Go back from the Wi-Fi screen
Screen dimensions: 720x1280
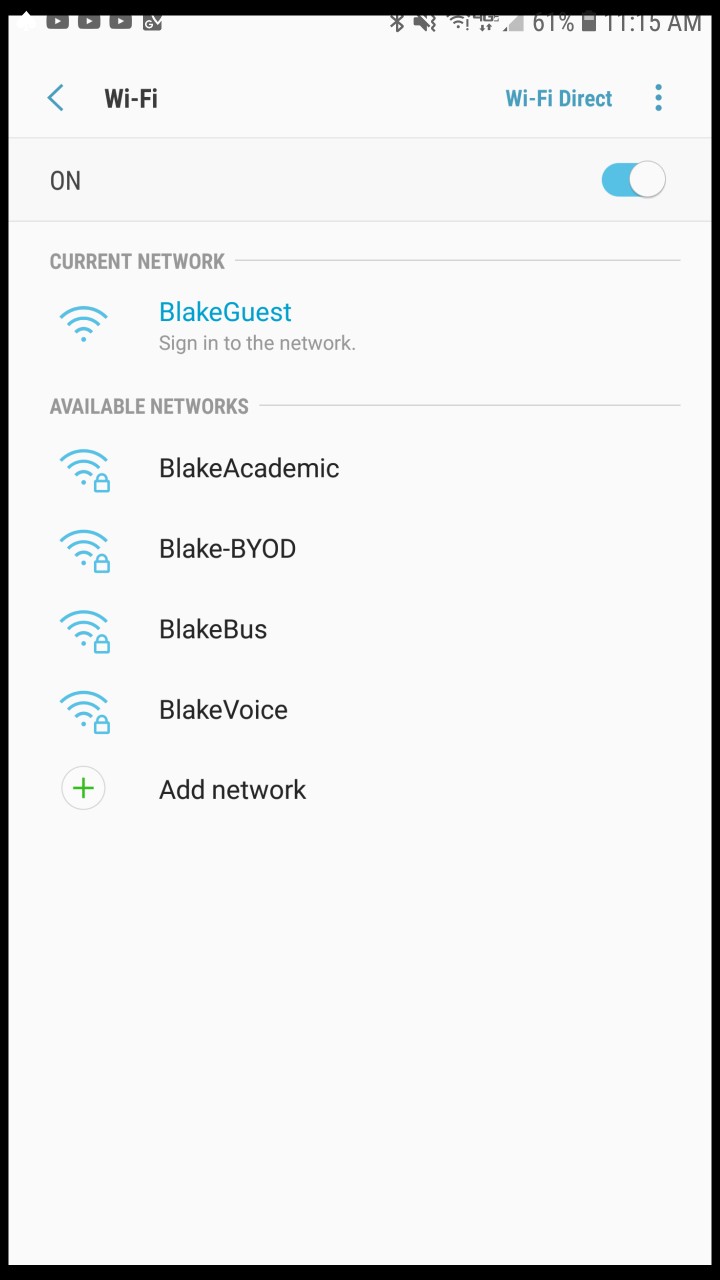pos(56,98)
